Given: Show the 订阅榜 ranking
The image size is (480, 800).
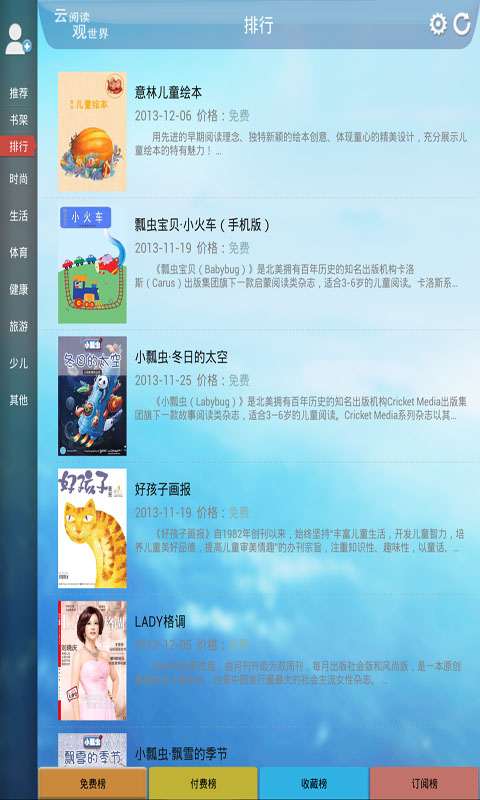Looking at the screenshot, I should (x=424, y=783).
